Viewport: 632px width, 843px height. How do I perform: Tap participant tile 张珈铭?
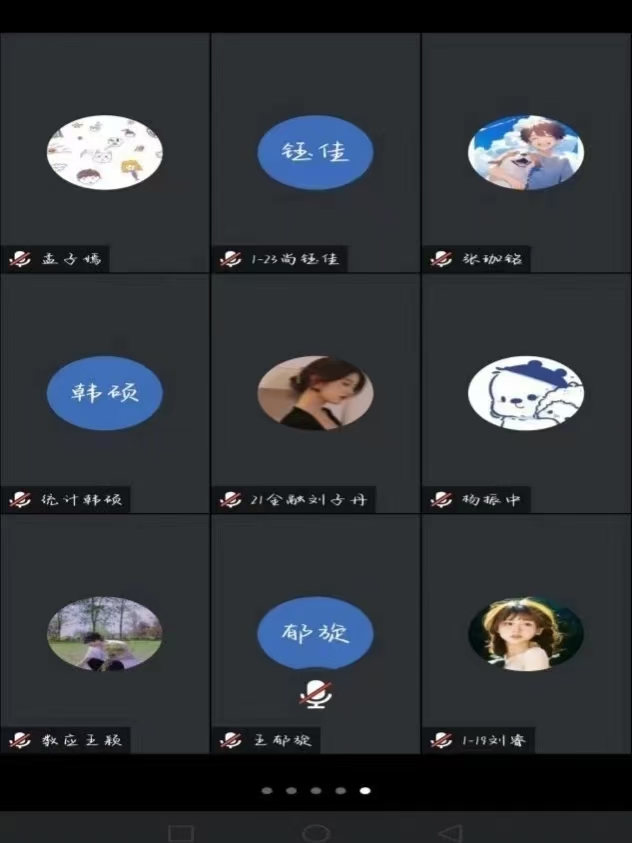[x=526, y=153]
